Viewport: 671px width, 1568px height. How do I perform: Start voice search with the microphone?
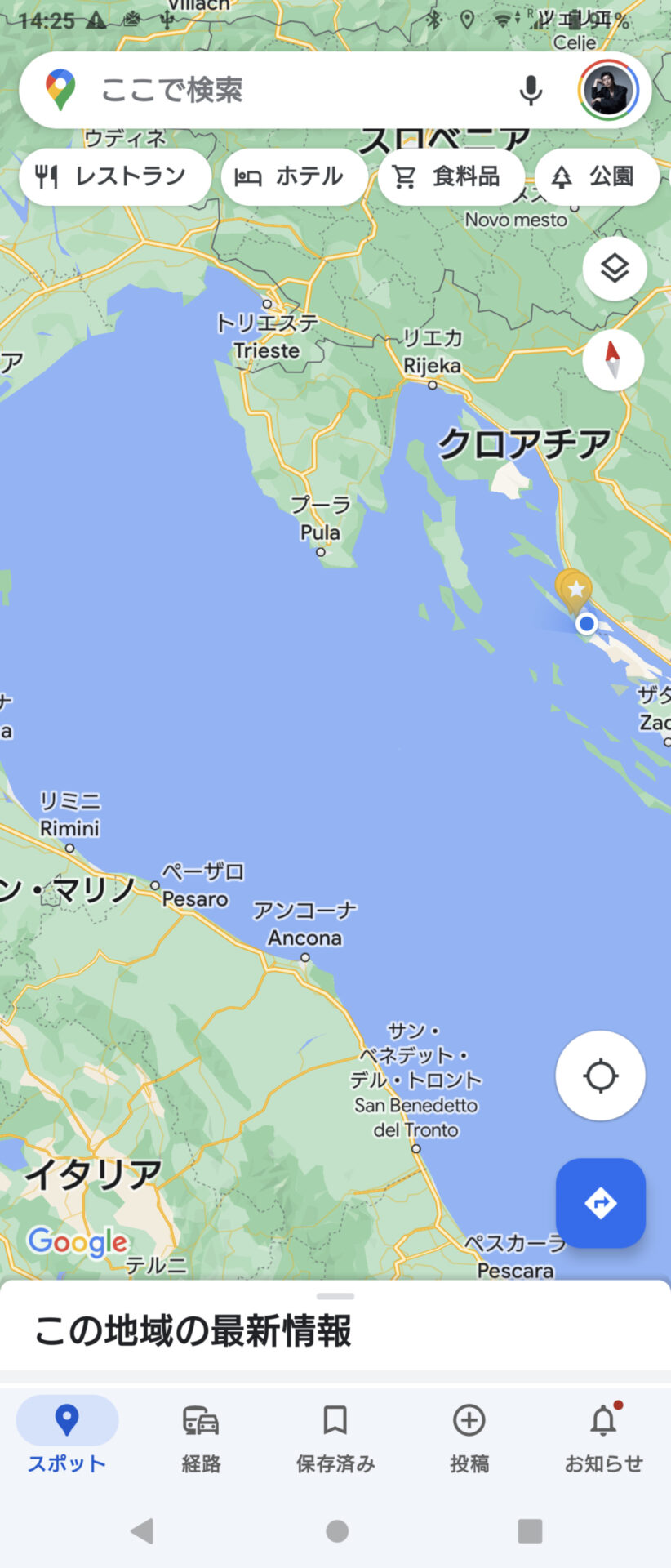(531, 91)
